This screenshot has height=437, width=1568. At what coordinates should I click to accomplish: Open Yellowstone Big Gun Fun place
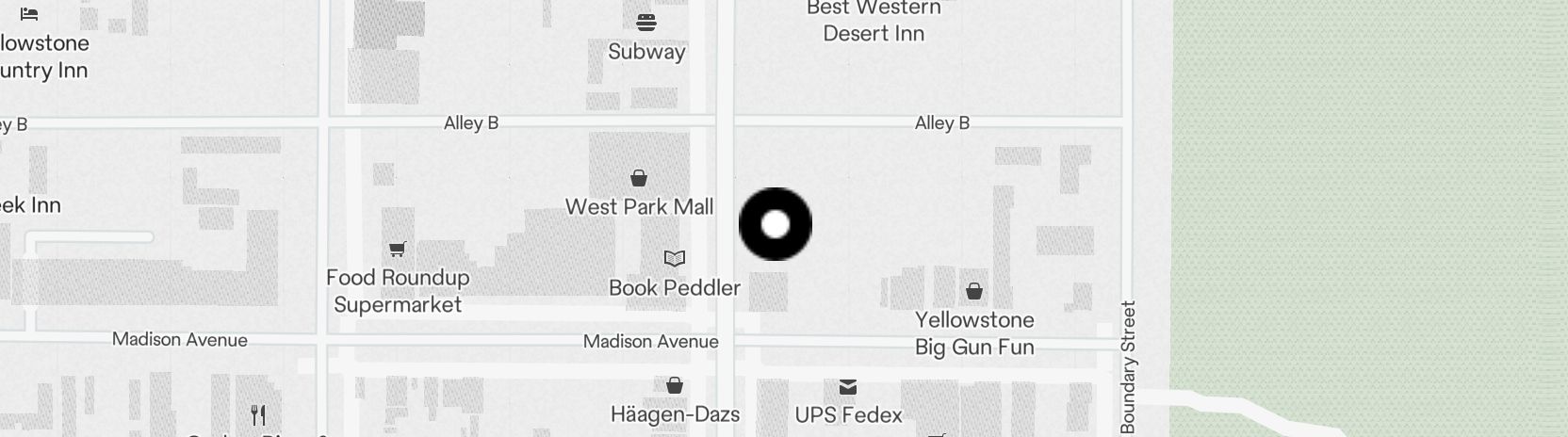click(974, 292)
